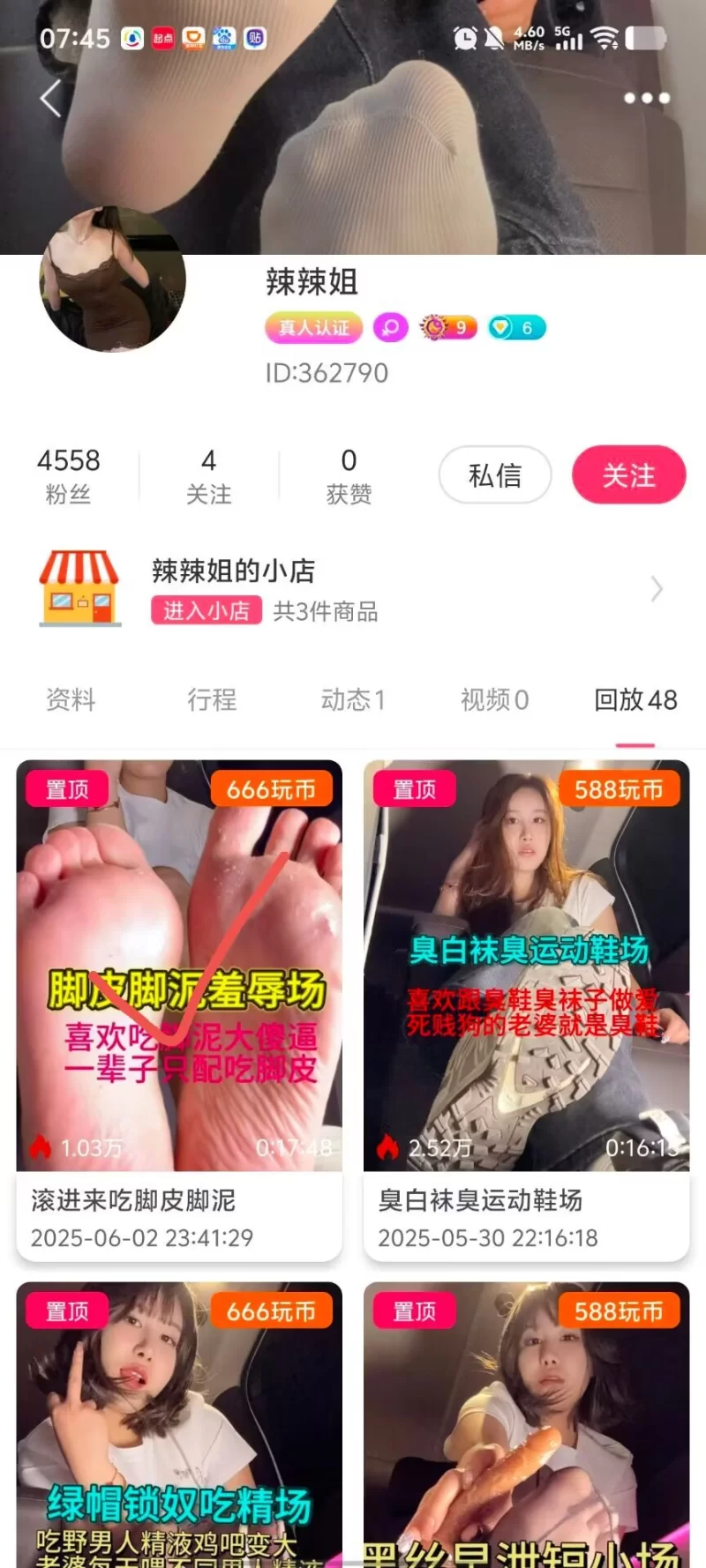View the 4 关注 following list

(x=208, y=475)
